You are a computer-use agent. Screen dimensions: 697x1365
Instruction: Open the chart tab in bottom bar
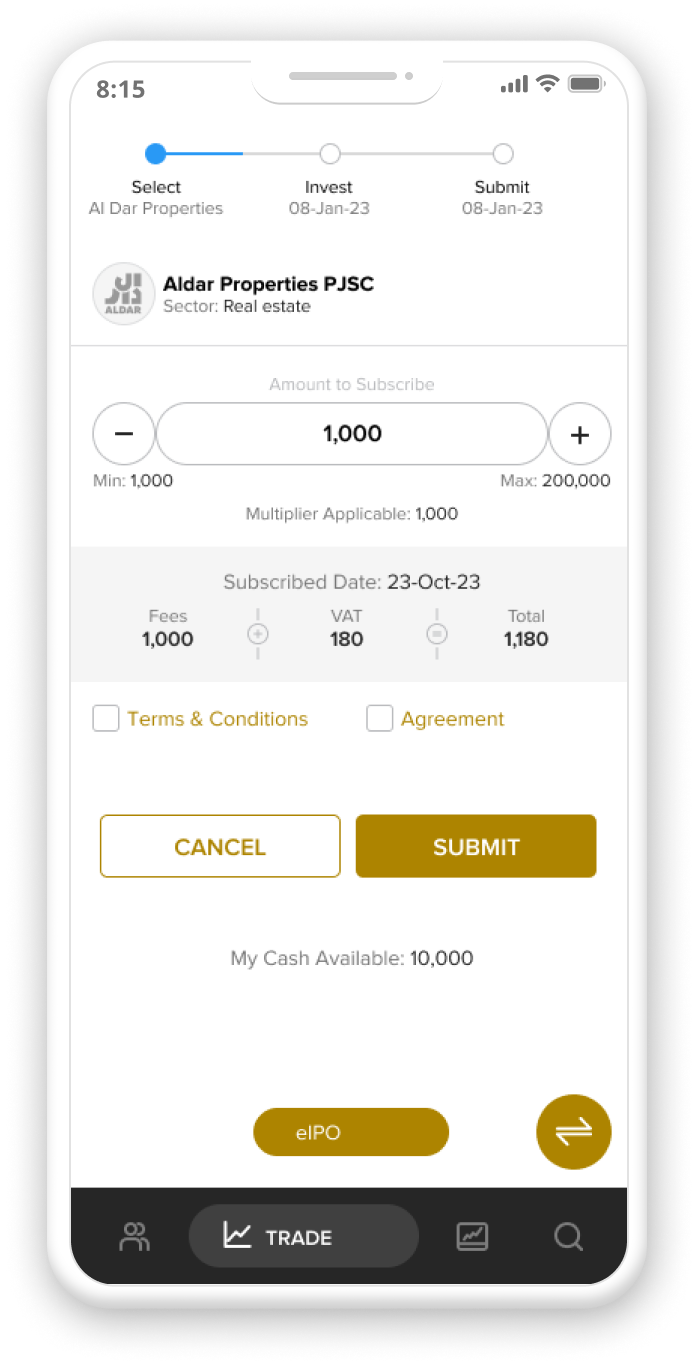coord(472,1237)
